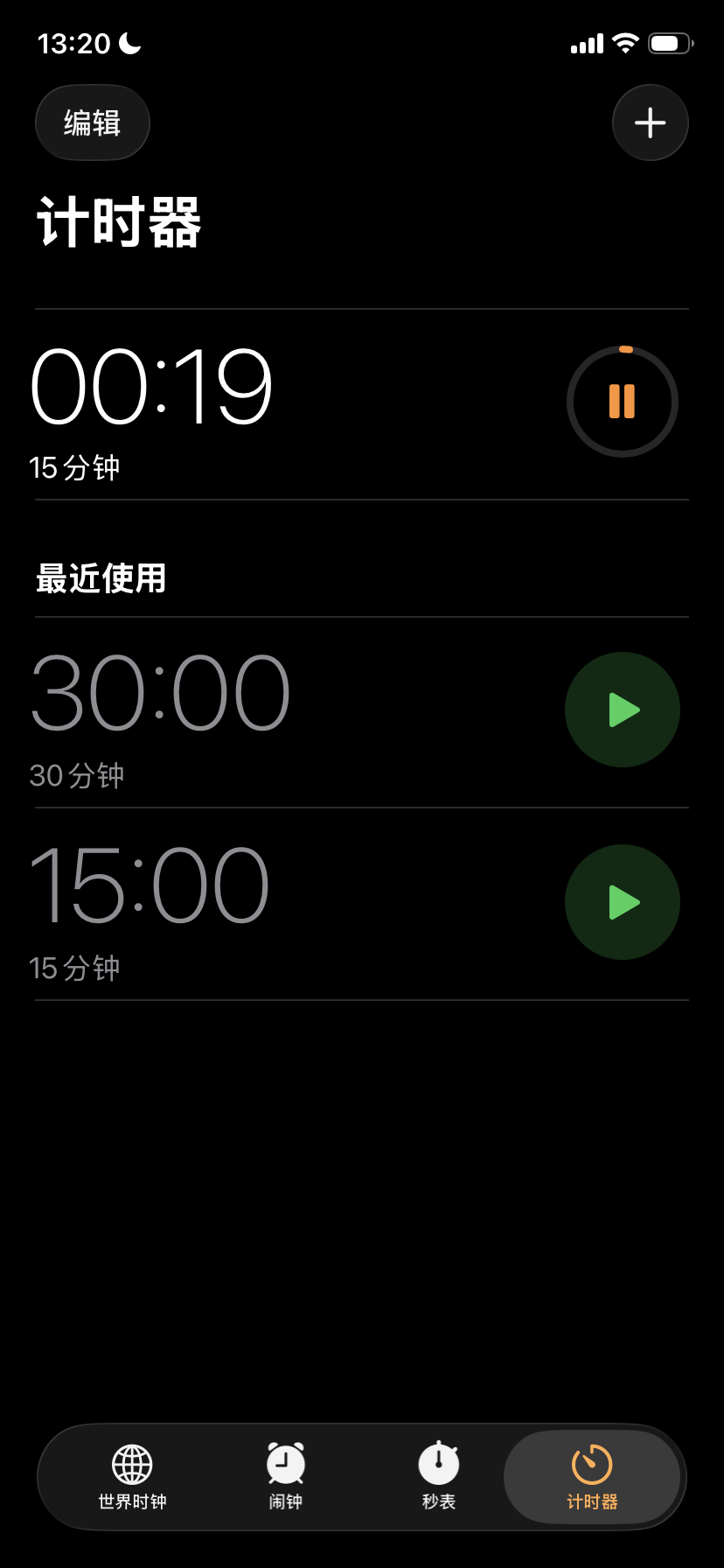Tap the 编辑 (Edit) button
The image size is (724, 1568).
(92, 122)
